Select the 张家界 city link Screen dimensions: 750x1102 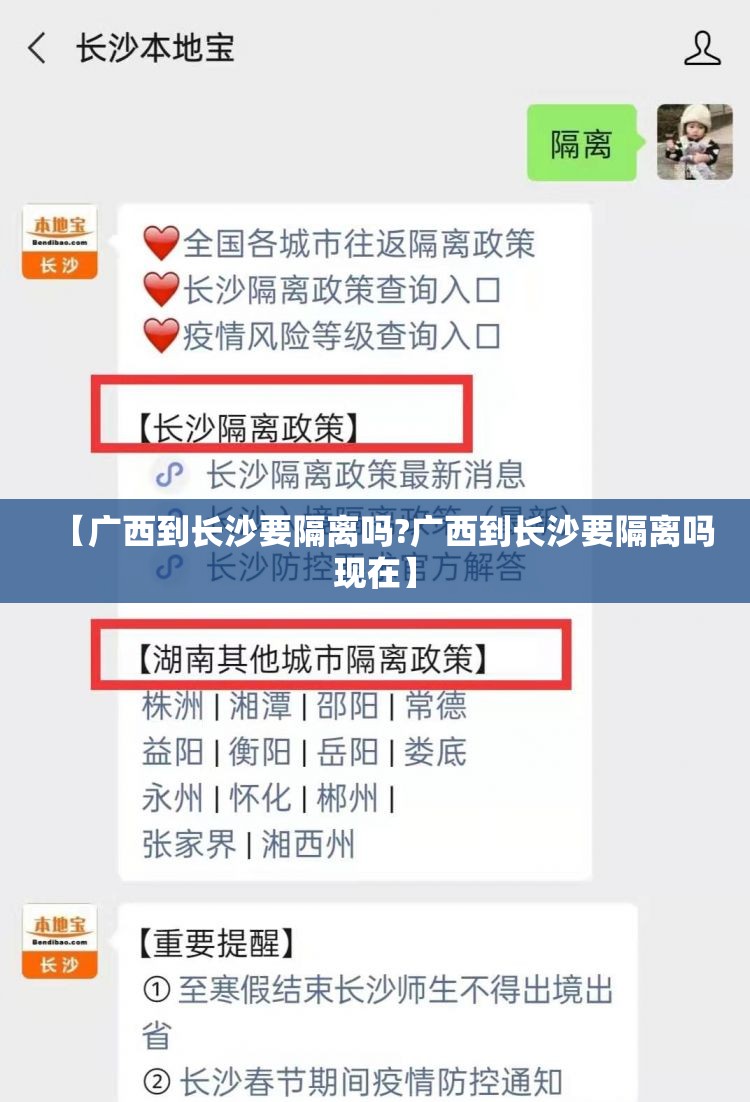(189, 844)
